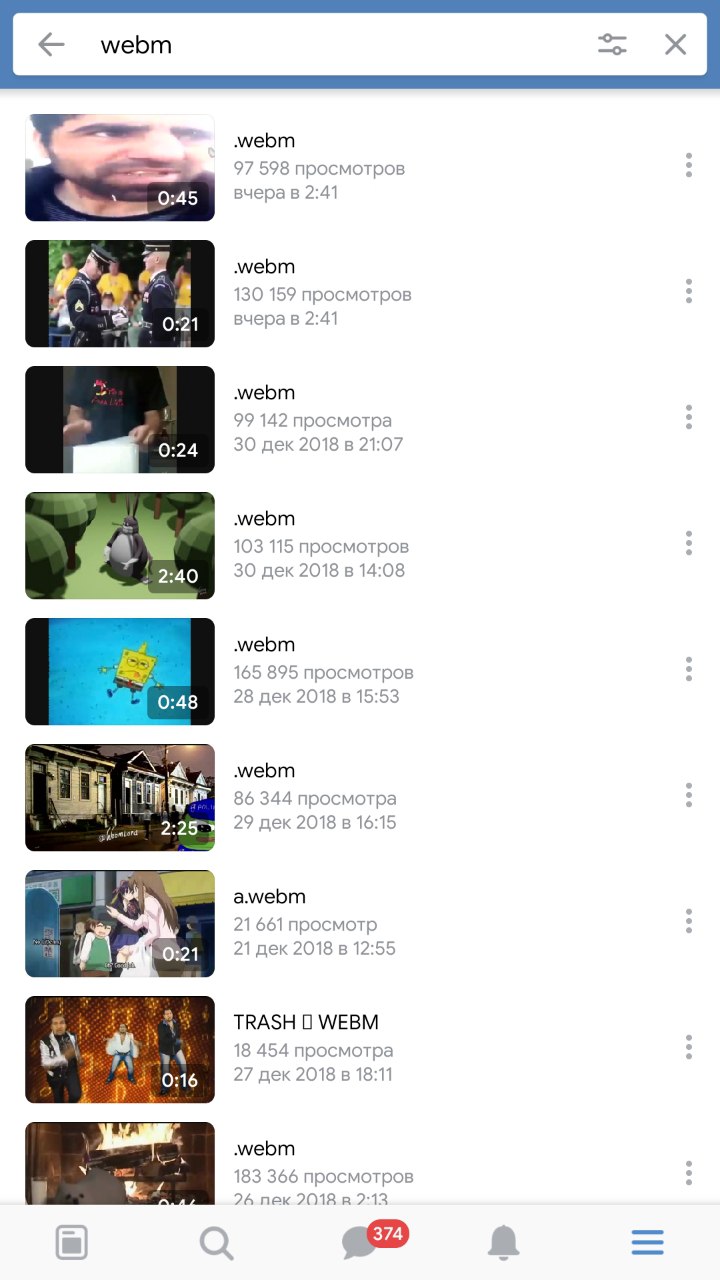Open the hamburger menu tab

[647, 1242]
